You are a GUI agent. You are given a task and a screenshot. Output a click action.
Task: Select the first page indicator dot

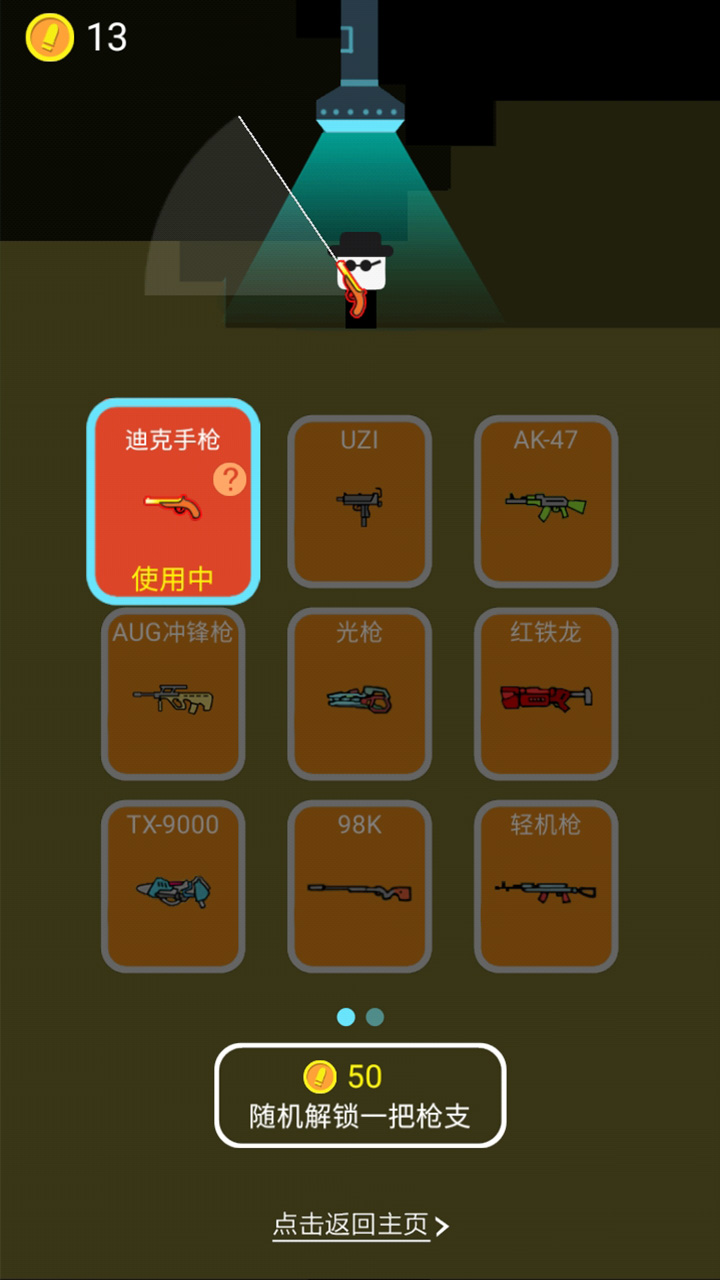345,1017
